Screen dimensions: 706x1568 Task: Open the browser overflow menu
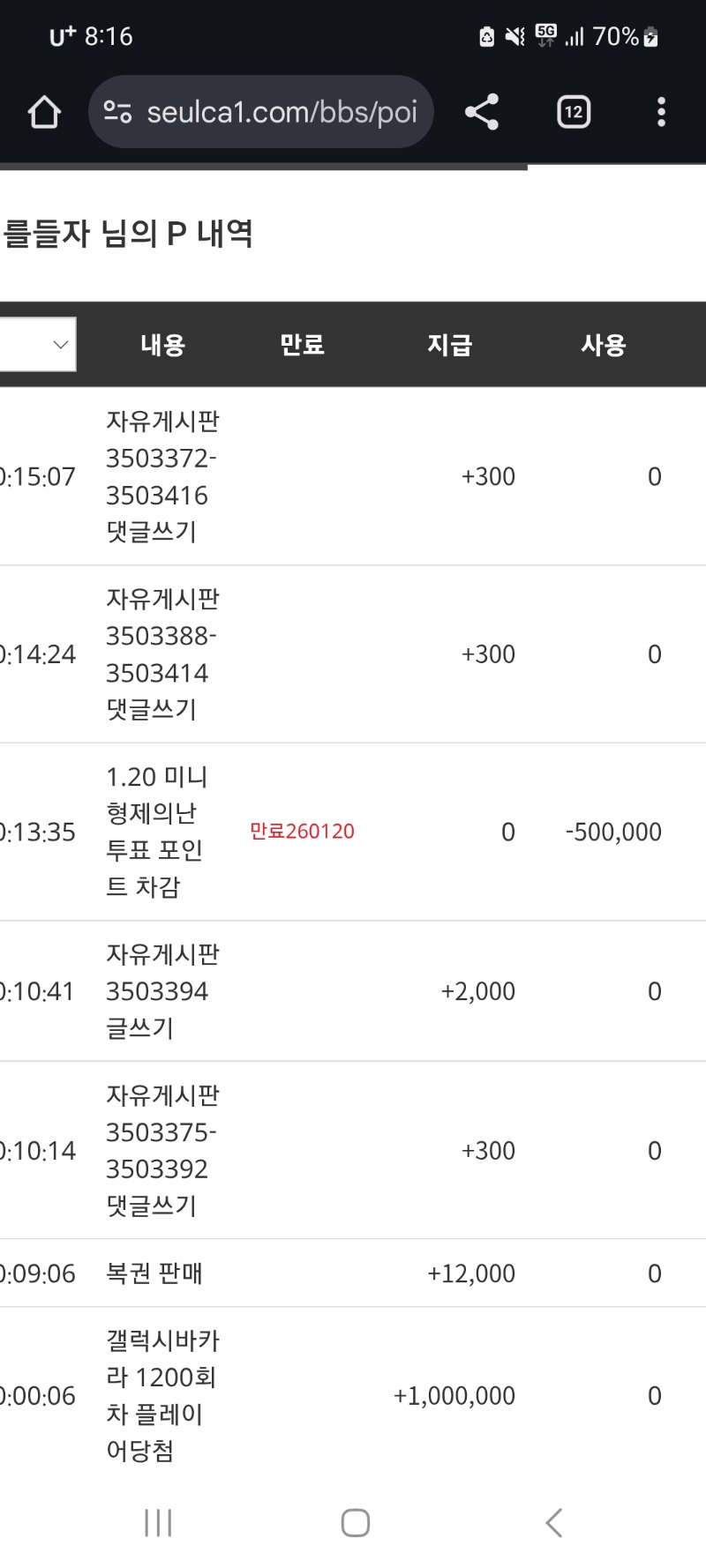(x=661, y=112)
